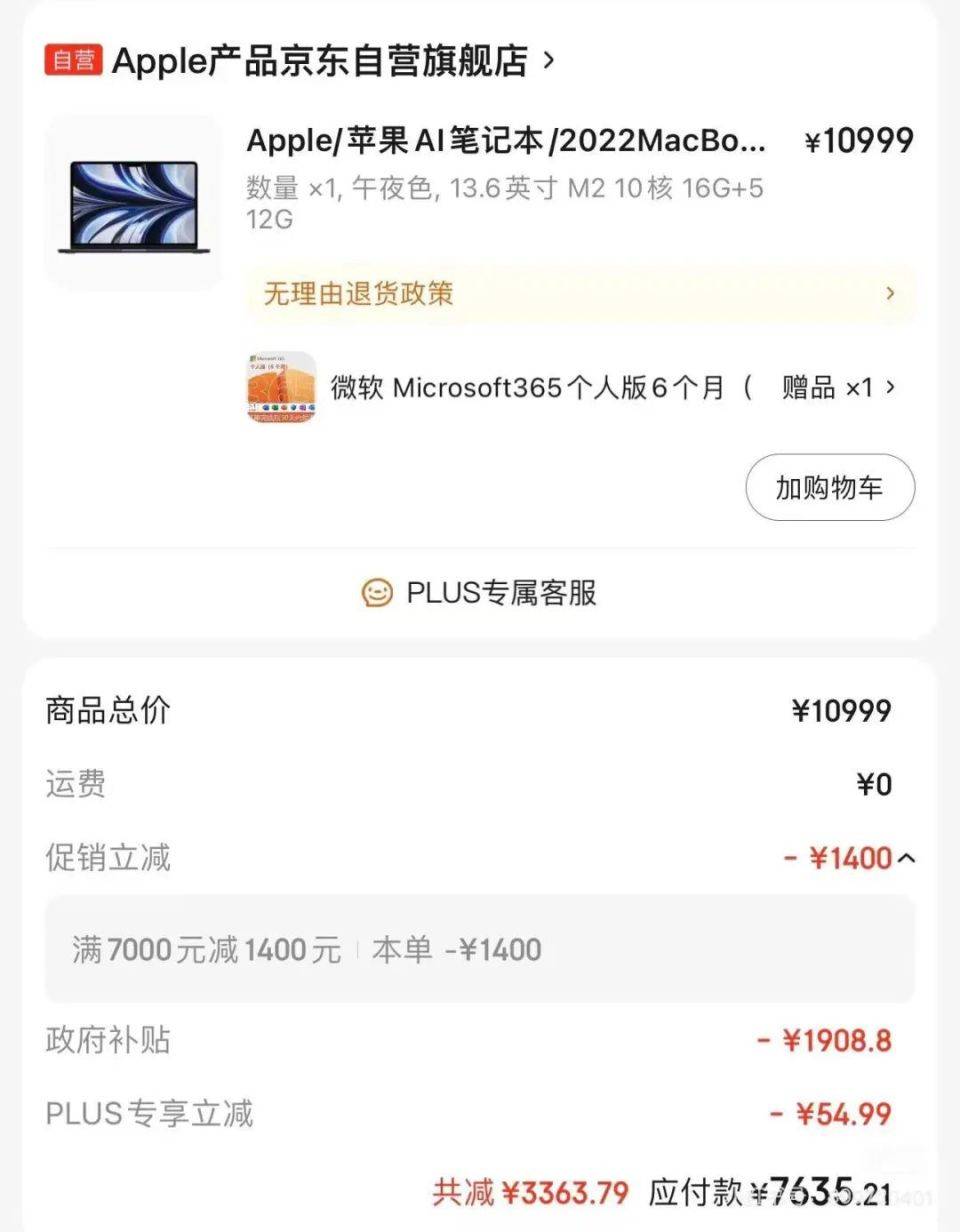Contact PLUS专属客服

[480, 593]
